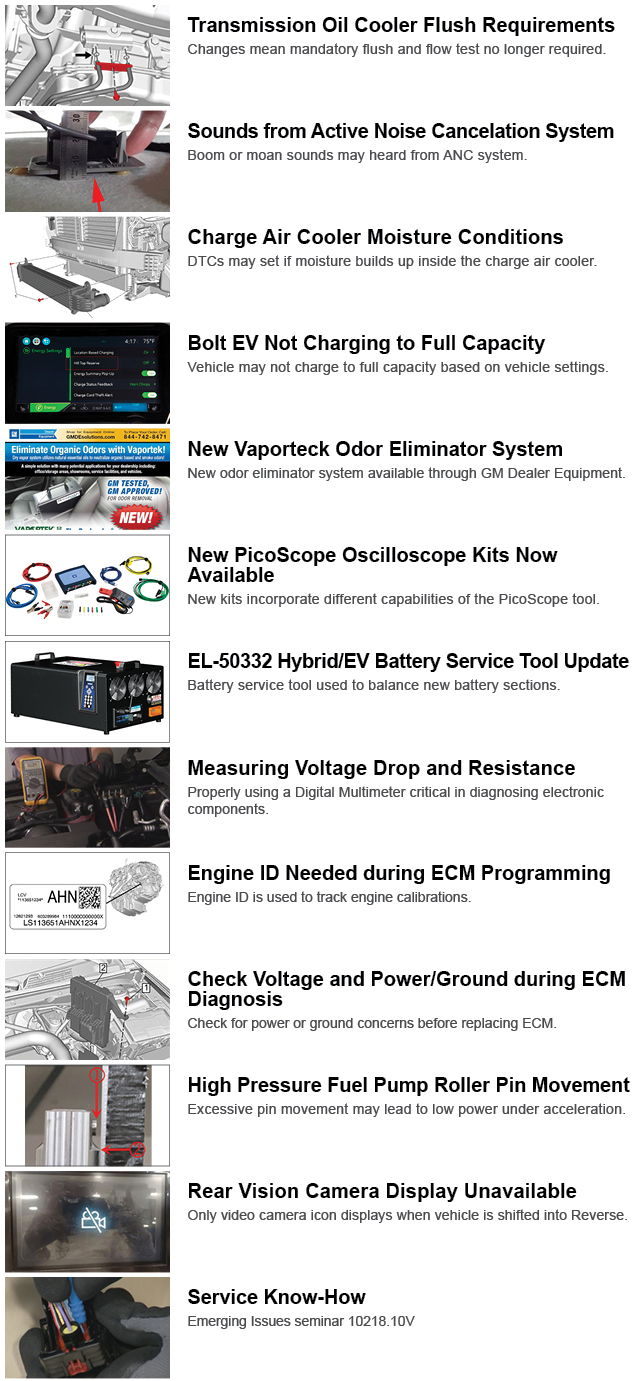
Task: Read Measuring Voltage Drop and Resistance
Action: click(x=381, y=769)
